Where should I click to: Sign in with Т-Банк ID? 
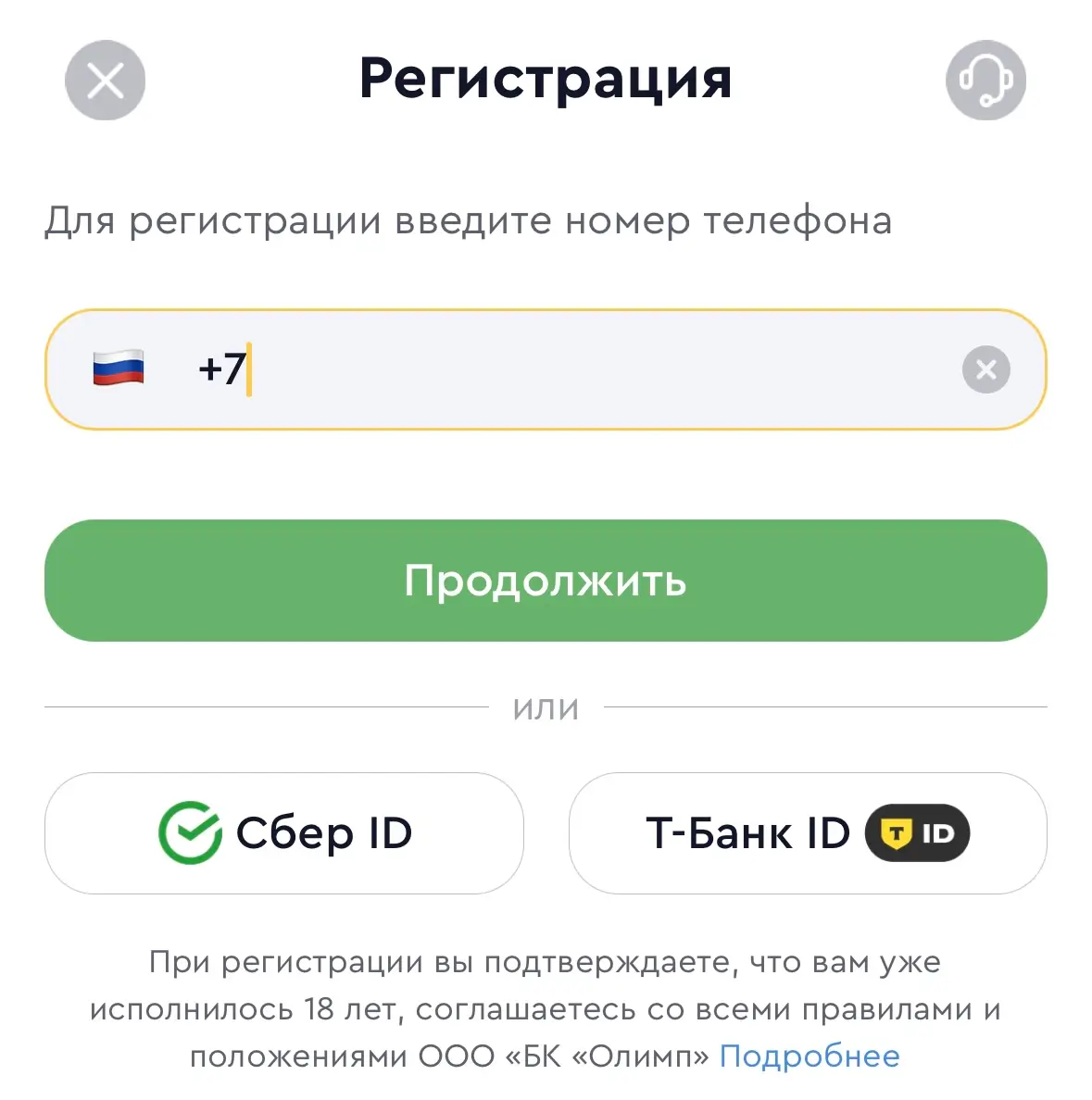(x=806, y=832)
